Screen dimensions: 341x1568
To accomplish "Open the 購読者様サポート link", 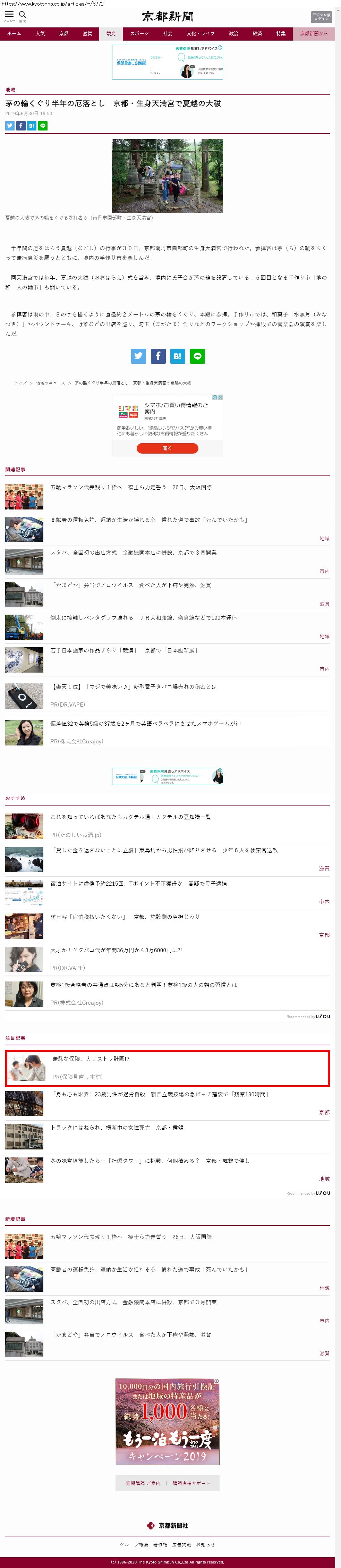I will tap(190, 1483).
